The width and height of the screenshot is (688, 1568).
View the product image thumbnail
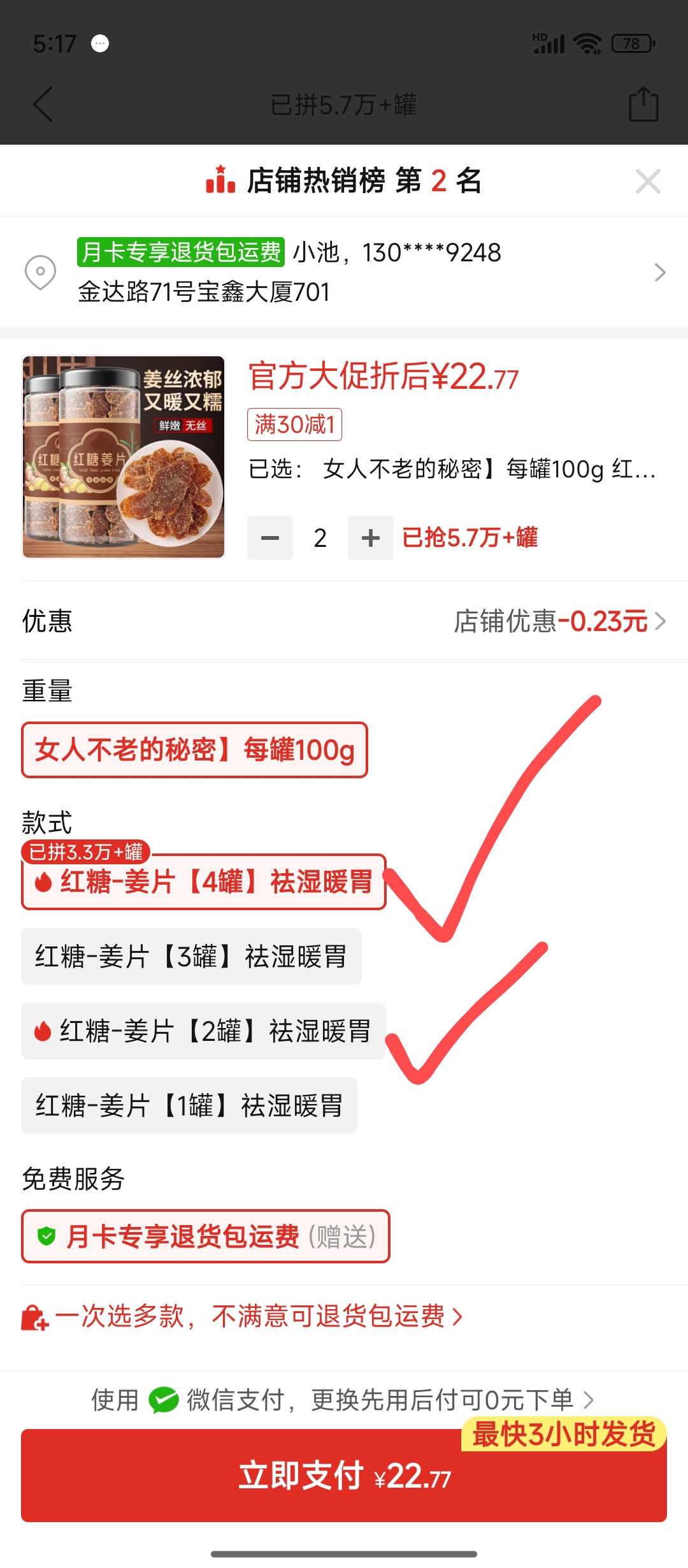tap(124, 457)
